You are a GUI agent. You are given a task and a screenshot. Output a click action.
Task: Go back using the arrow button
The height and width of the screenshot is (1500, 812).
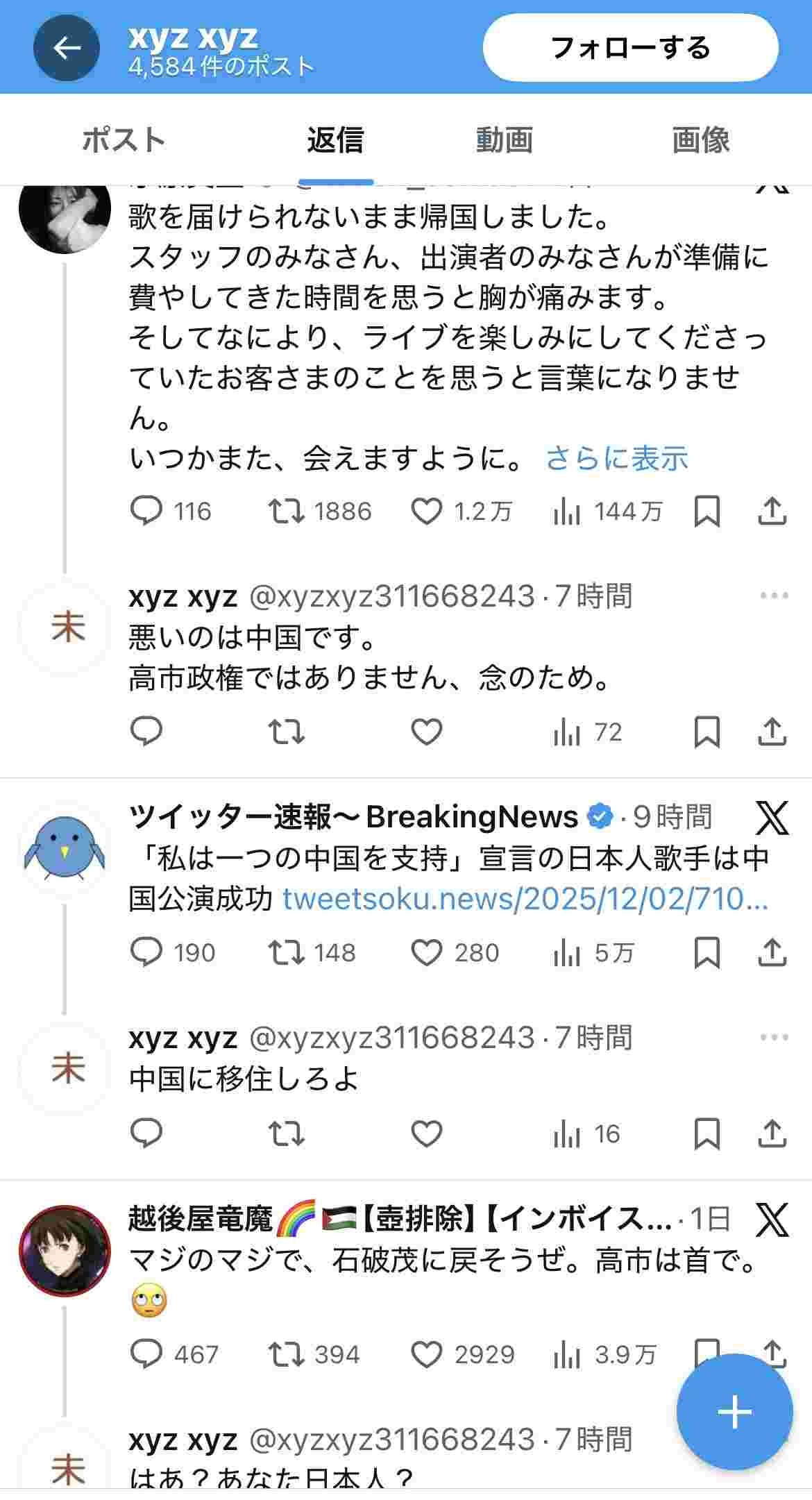tap(67, 48)
